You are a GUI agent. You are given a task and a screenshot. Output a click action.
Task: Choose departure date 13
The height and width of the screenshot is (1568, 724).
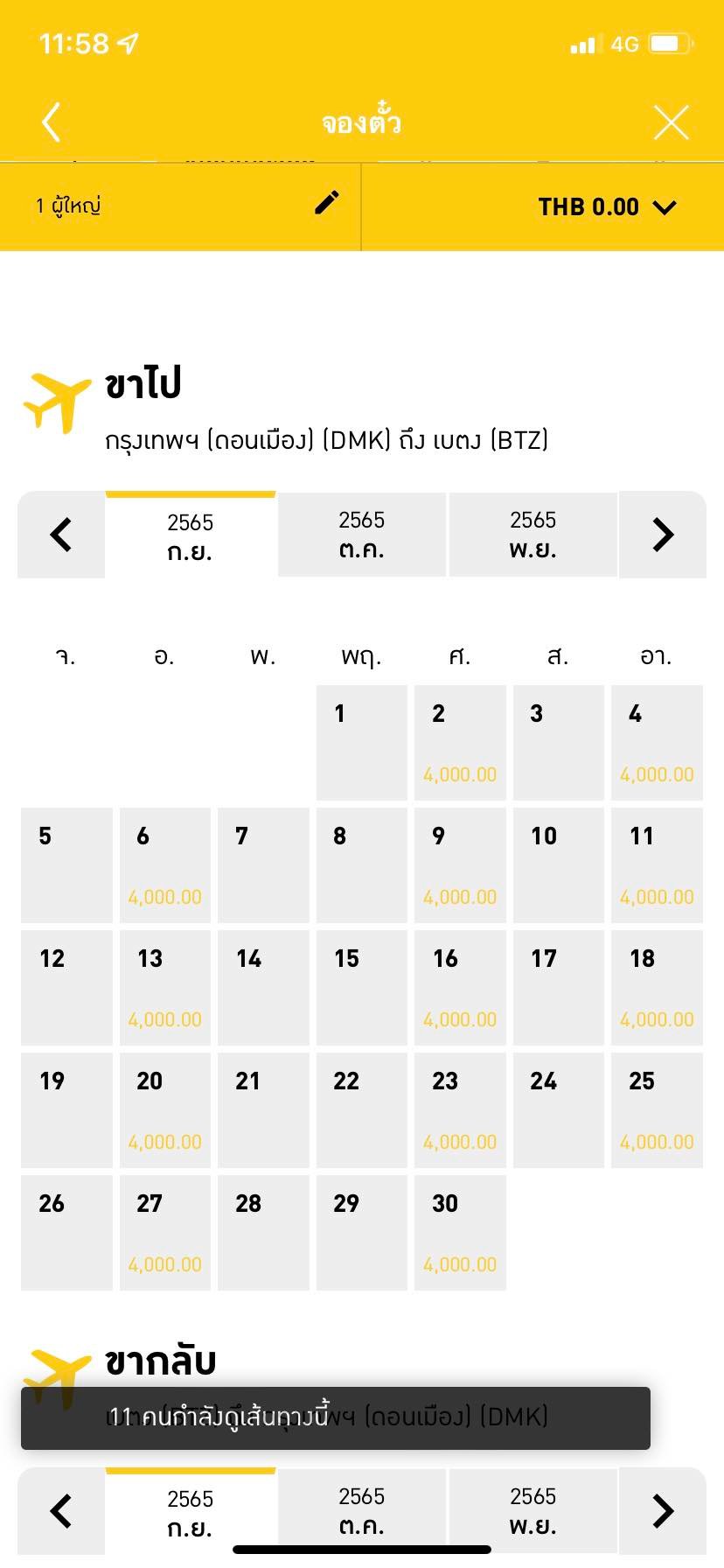coord(165,988)
